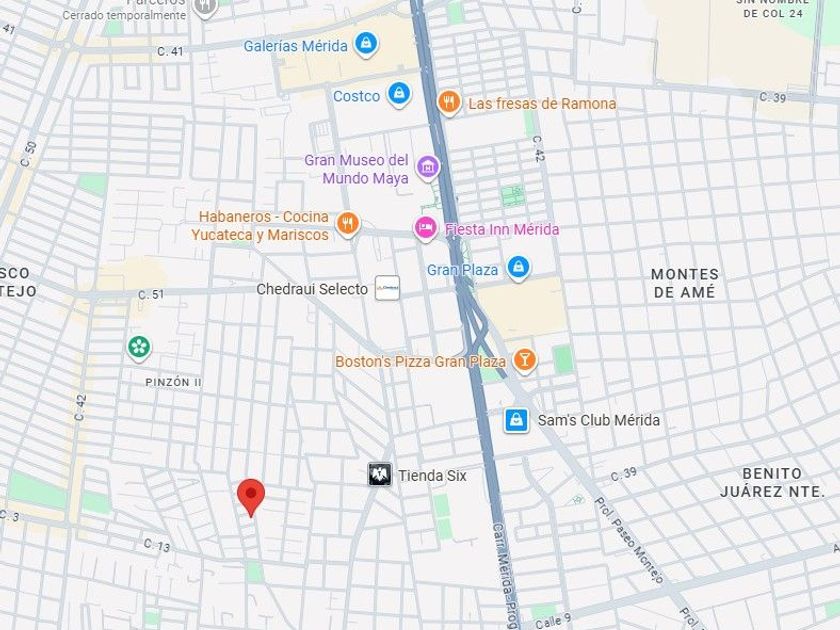This screenshot has height=630, width=840.
Task: Tap the Gran Museo del Mundo Maya marker
Action: tap(428, 168)
